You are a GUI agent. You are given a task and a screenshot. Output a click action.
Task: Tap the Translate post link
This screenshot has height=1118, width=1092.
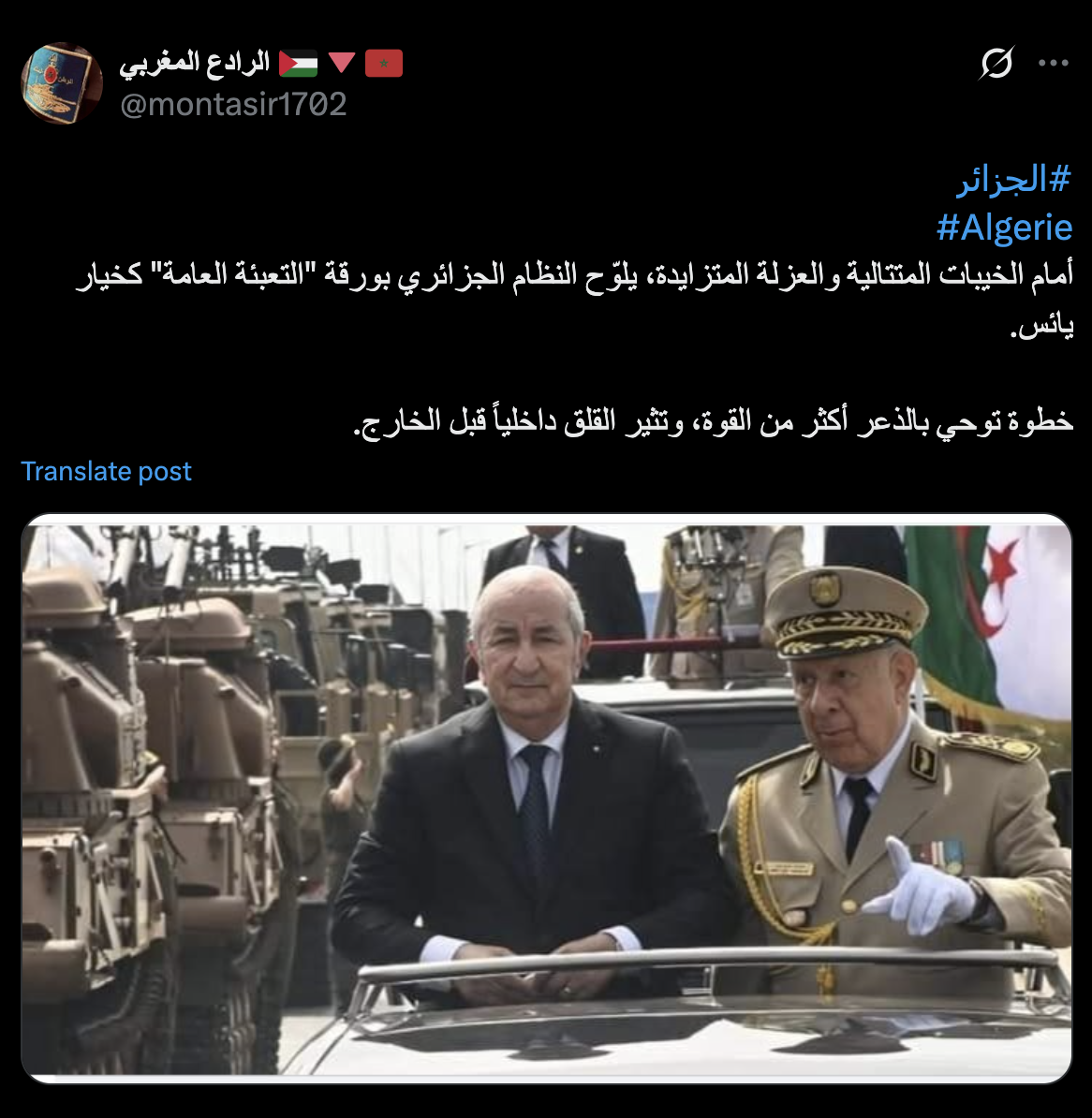coord(106,471)
